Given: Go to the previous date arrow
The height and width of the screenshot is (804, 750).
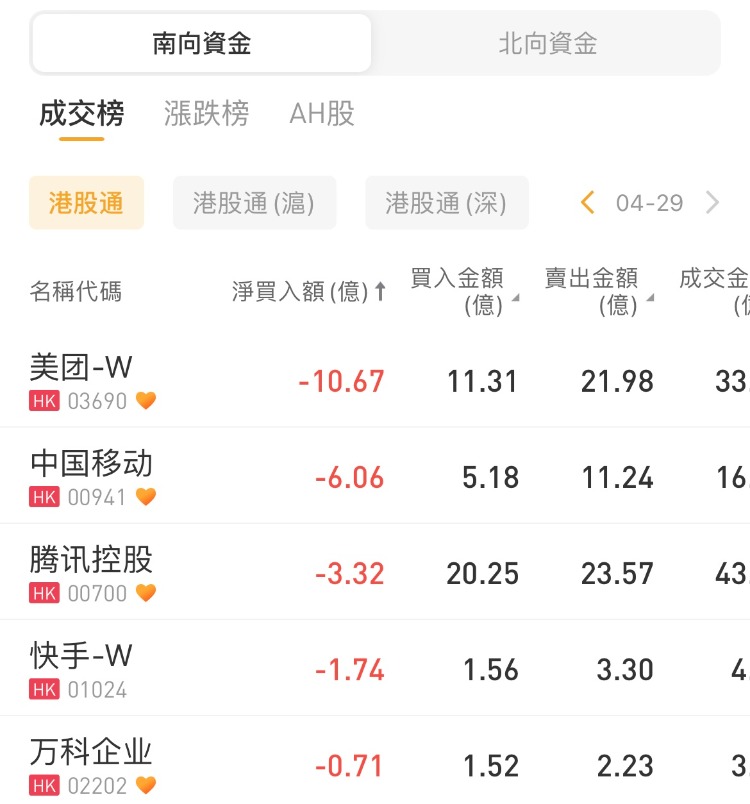Looking at the screenshot, I should pos(588,203).
